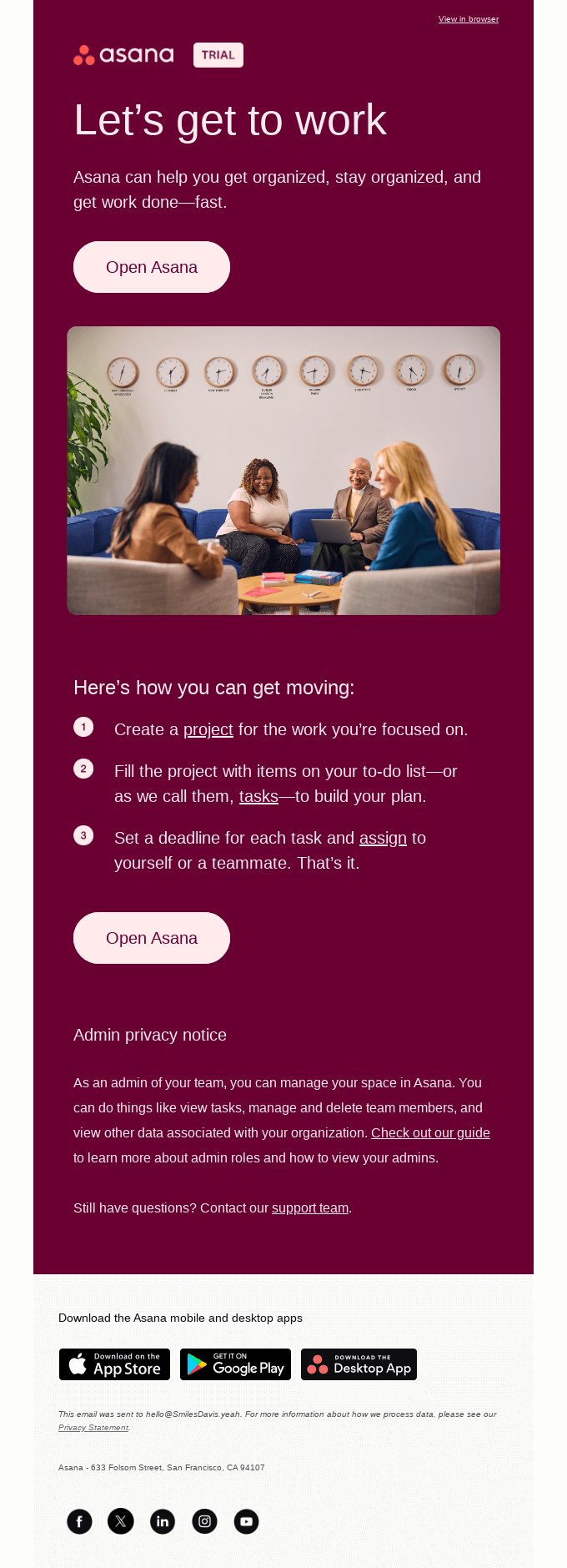Open Asana's YouTube channel
Image resolution: width=567 pixels, height=1568 pixels.
[246, 1521]
